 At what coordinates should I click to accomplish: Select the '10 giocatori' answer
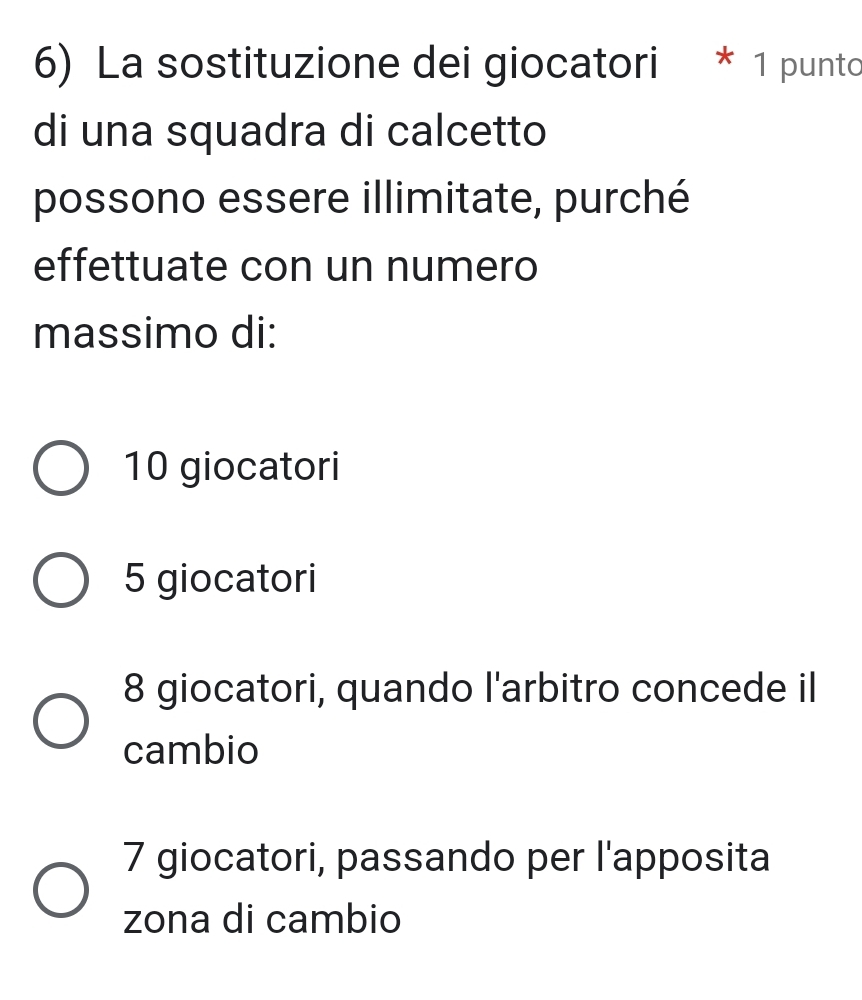pyautogui.click(x=60, y=468)
